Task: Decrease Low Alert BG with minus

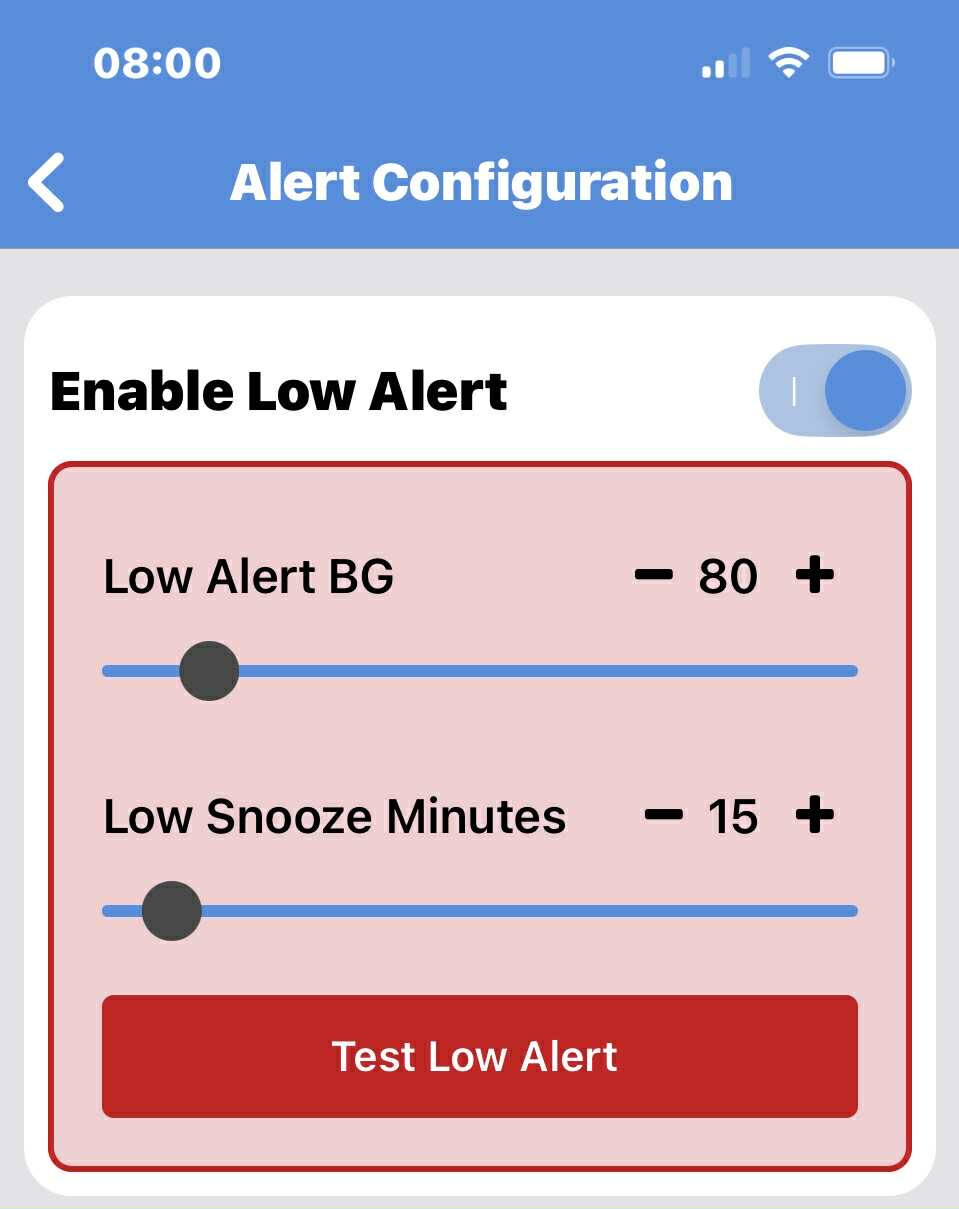Action: click(654, 576)
